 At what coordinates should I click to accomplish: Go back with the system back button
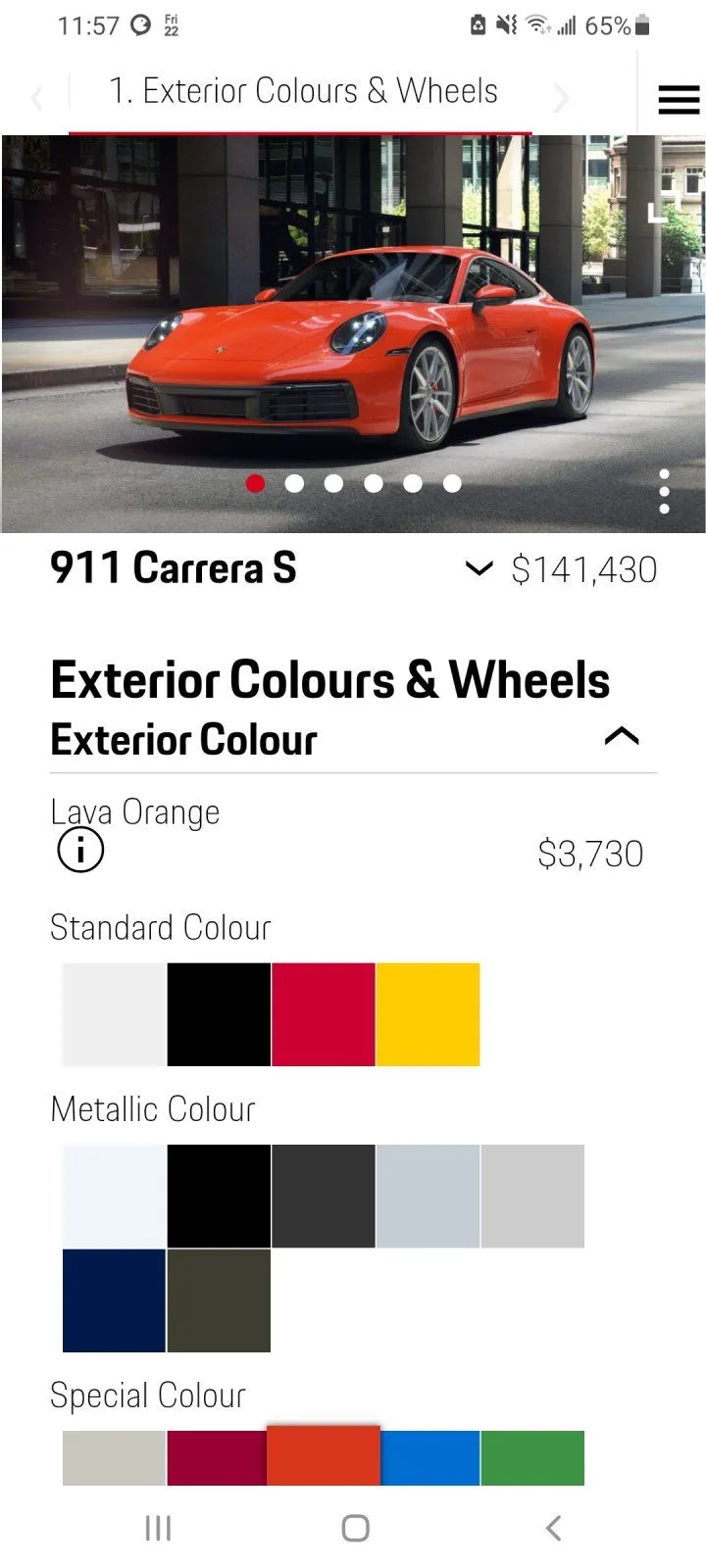(553, 1527)
